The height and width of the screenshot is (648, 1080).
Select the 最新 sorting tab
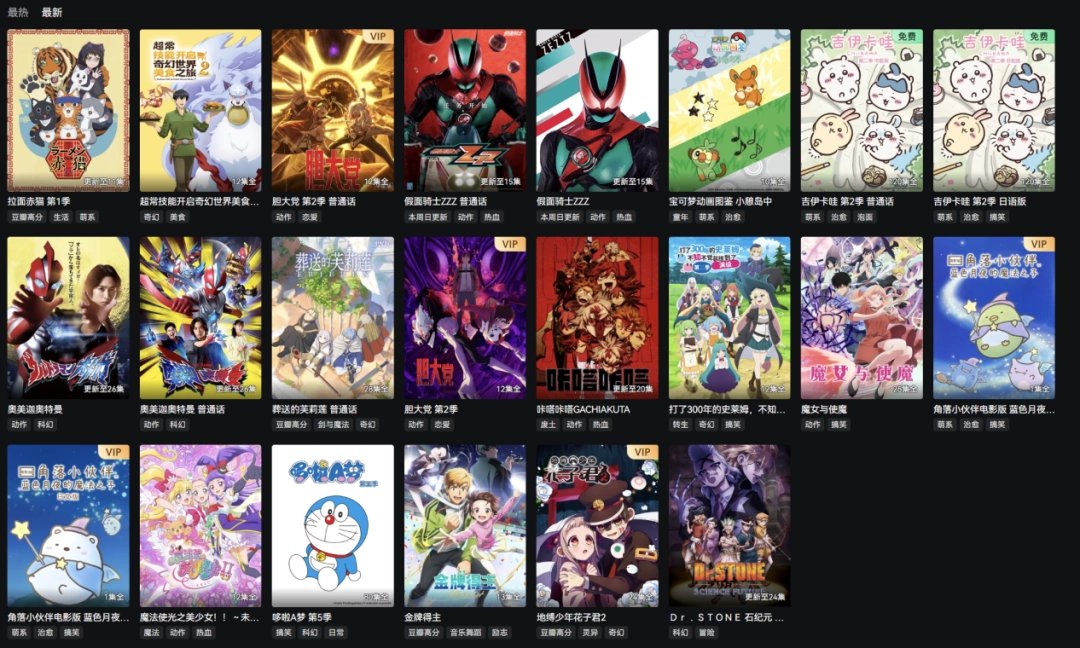pos(52,12)
